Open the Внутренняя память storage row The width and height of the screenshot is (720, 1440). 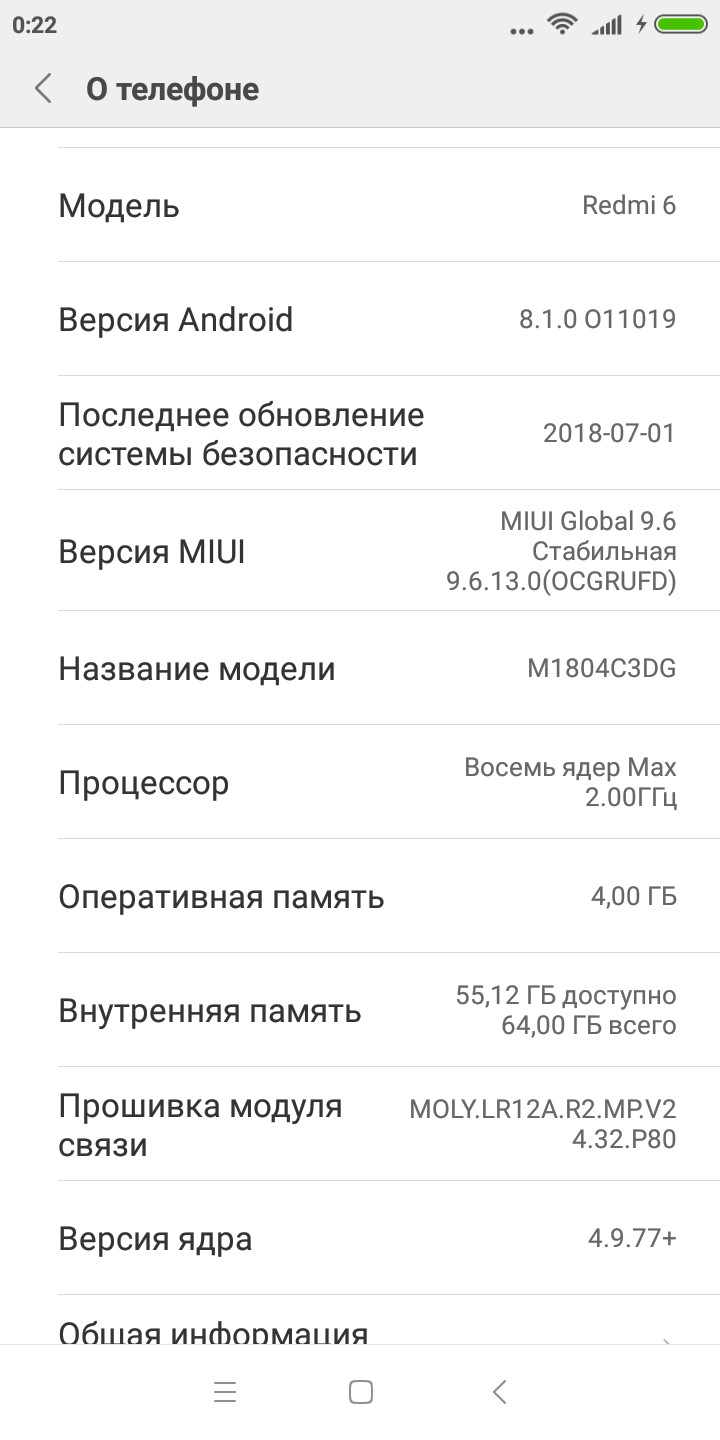point(360,1010)
